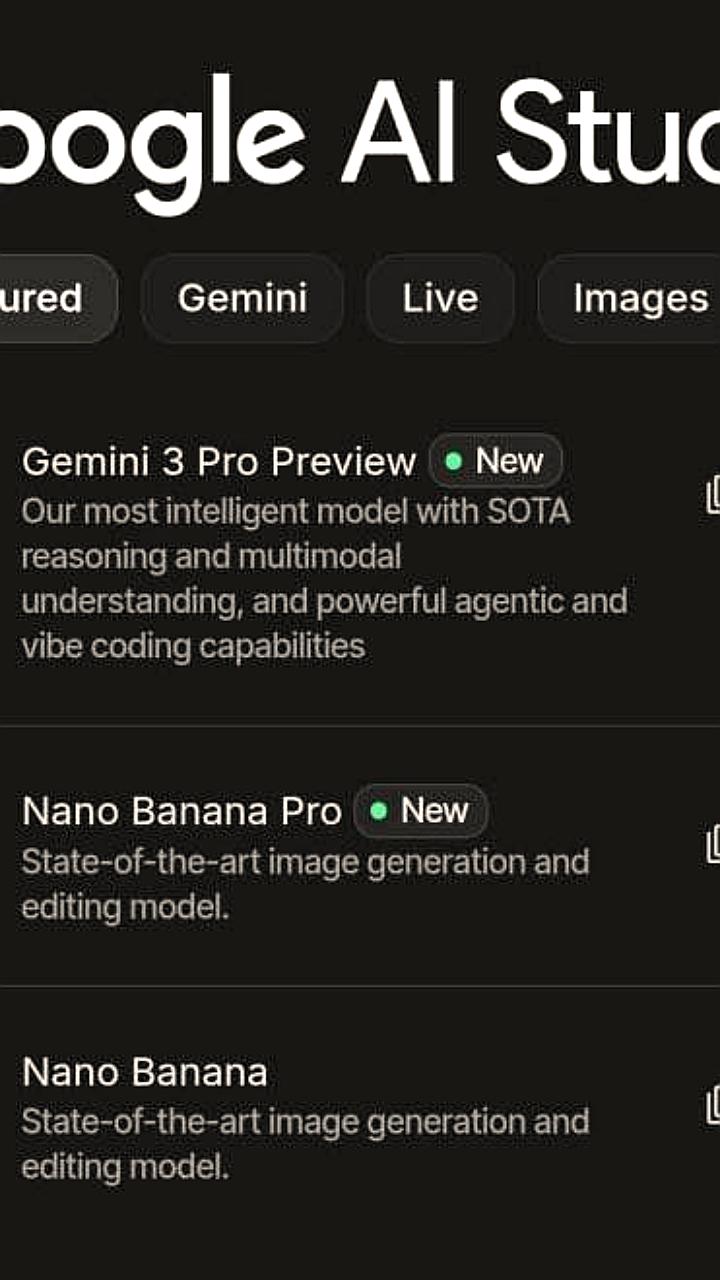Switch to the Images filter tab
This screenshot has height=1280, width=720.
point(644,297)
